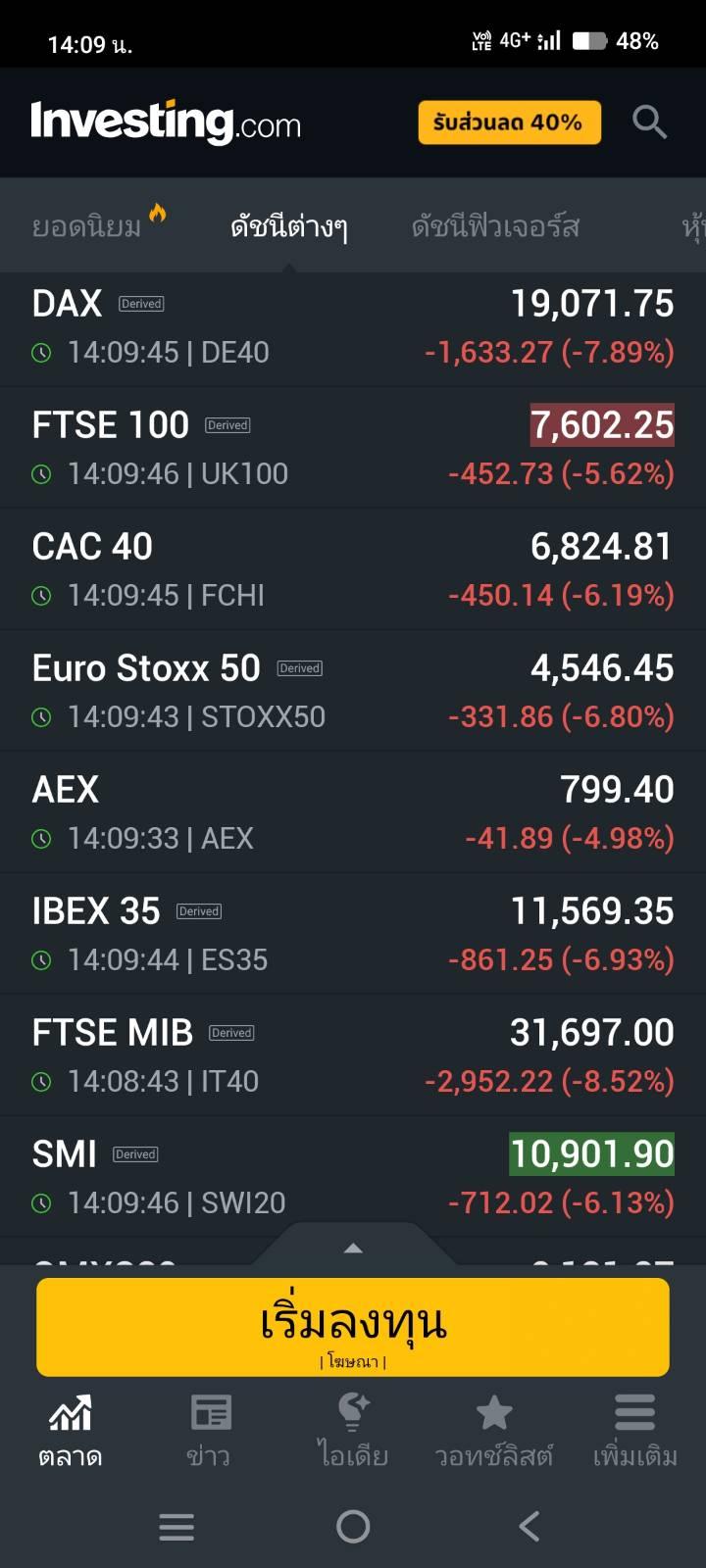706x1568 pixels.
Task: Open the DAX index row
Action: (353, 327)
